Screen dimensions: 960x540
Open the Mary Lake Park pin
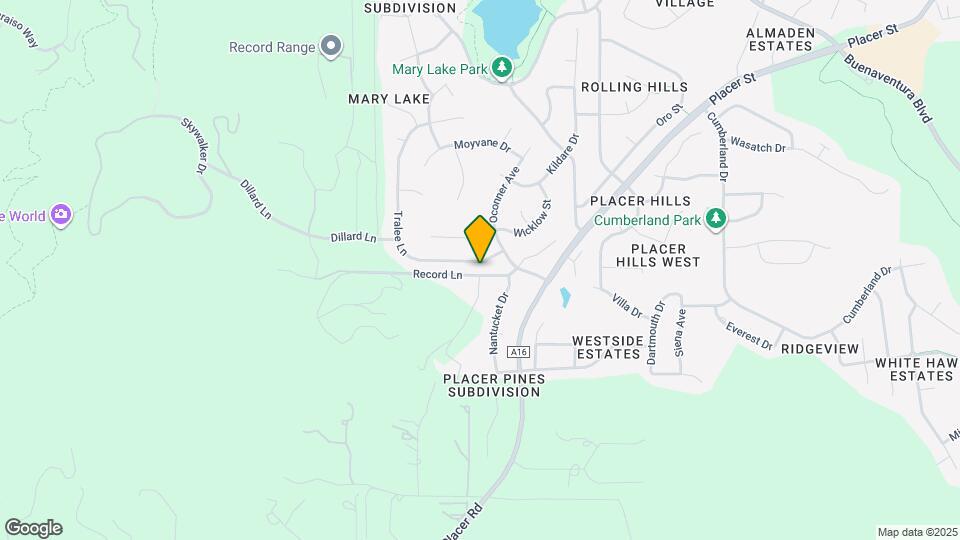(x=502, y=69)
